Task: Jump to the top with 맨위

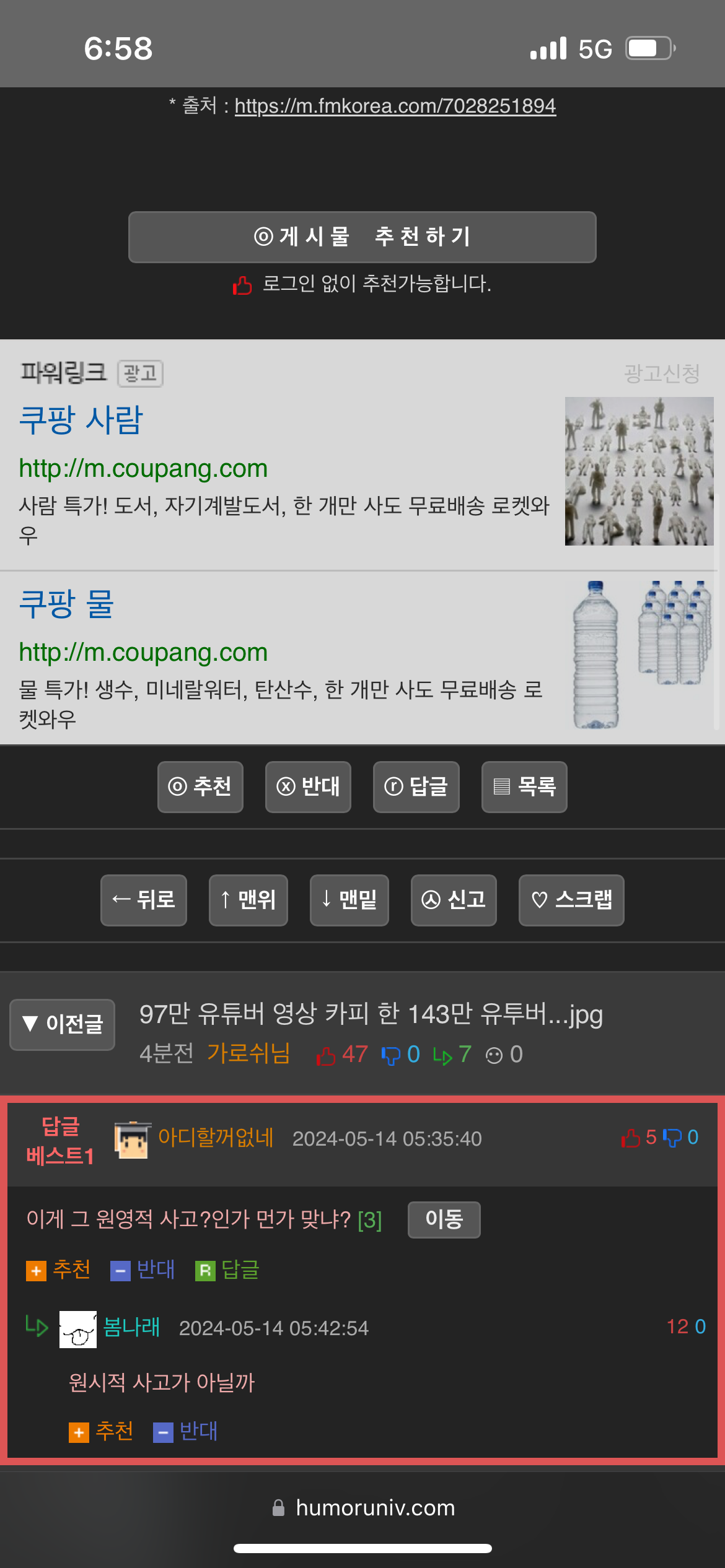Action: (248, 900)
